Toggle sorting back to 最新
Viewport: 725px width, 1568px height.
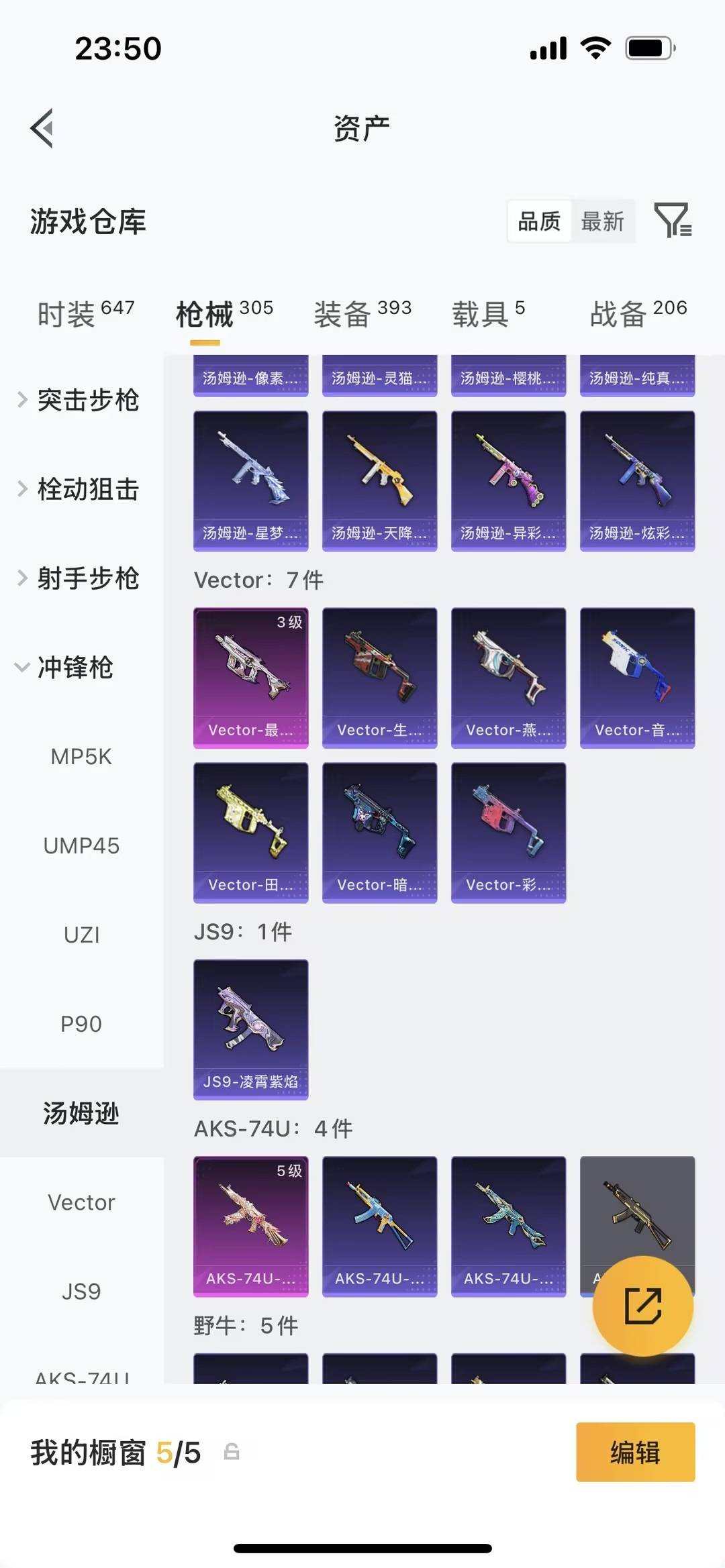pos(603,221)
